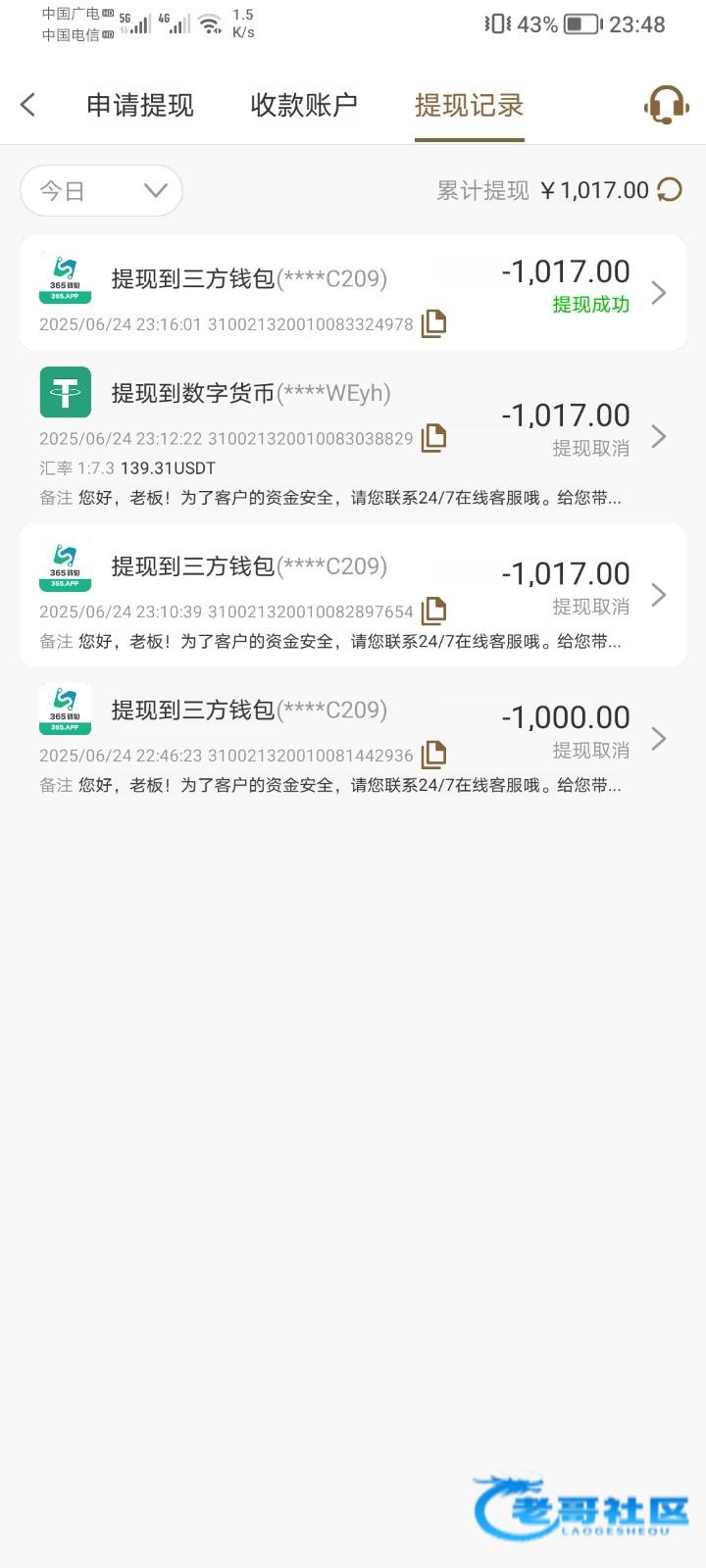The height and width of the screenshot is (1568, 706).
Task: Open the successful 1,017.00 withdrawal record
Action: [x=353, y=292]
